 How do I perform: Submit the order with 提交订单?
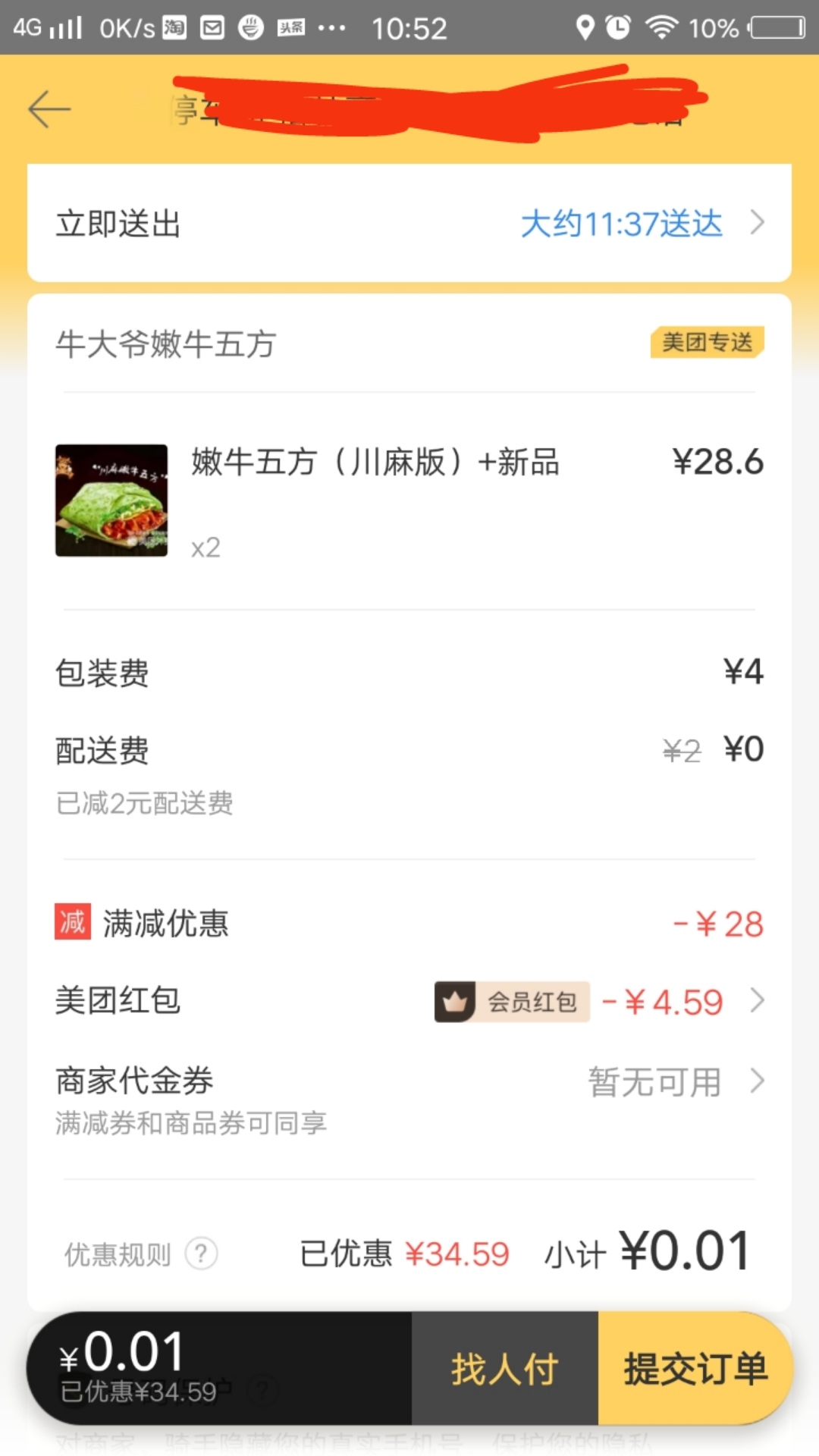(x=695, y=1370)
